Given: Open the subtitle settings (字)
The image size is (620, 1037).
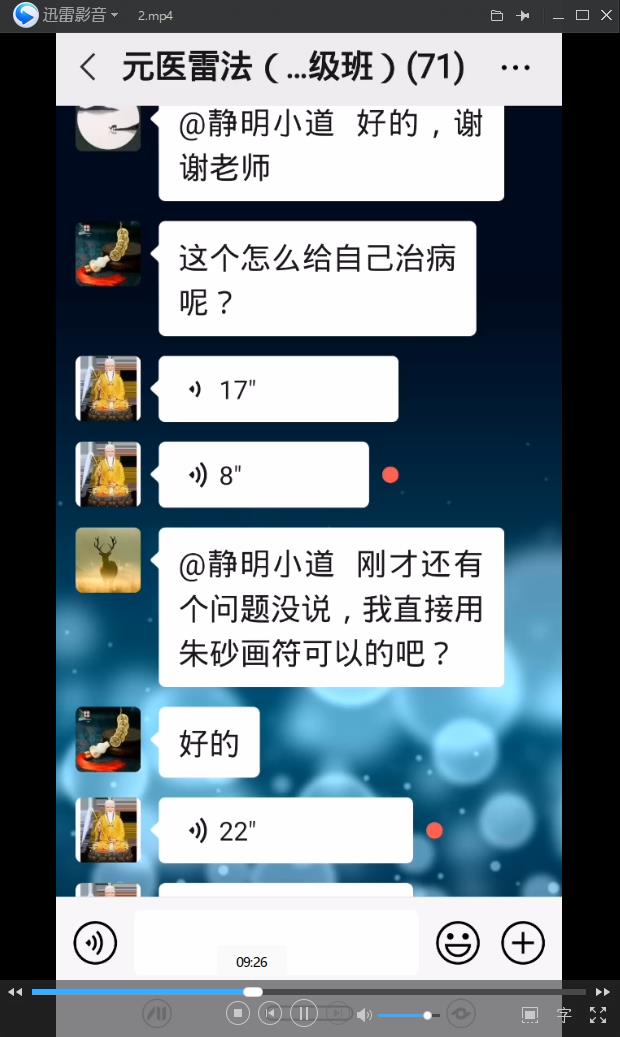Looking at the screenshot, I should coord(564,1014).
